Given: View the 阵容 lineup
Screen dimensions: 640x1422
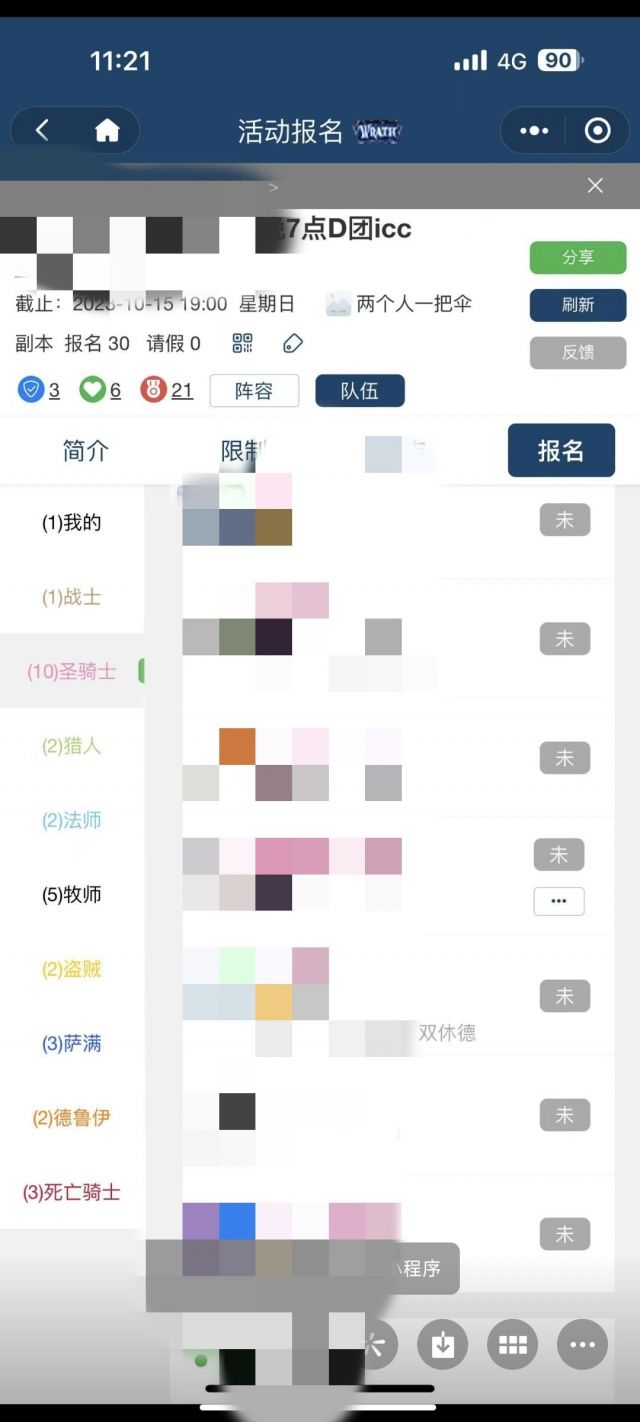Looking at the screenshot, I should click(254, 391).
